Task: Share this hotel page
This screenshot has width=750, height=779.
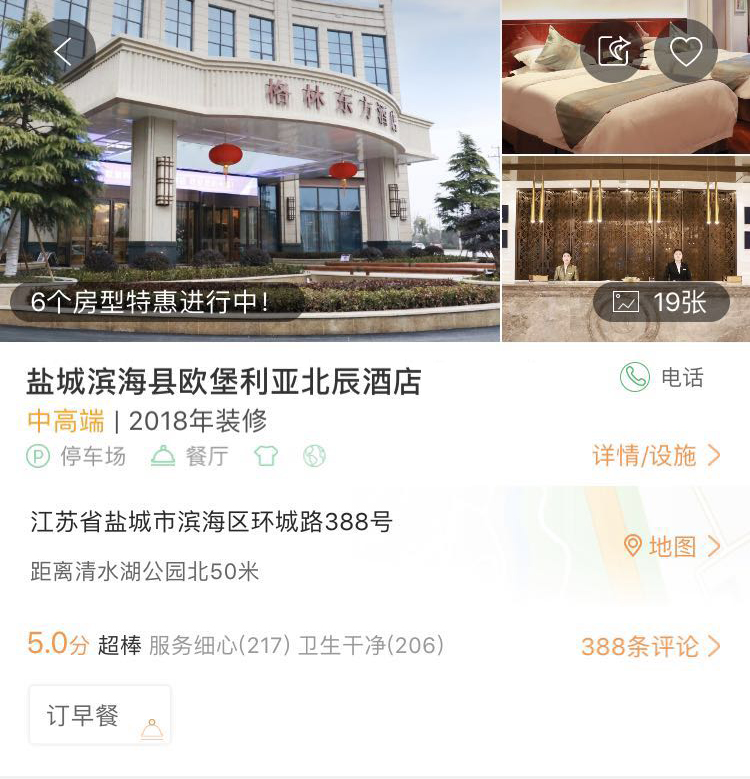Action: click(x=612, y=51)
